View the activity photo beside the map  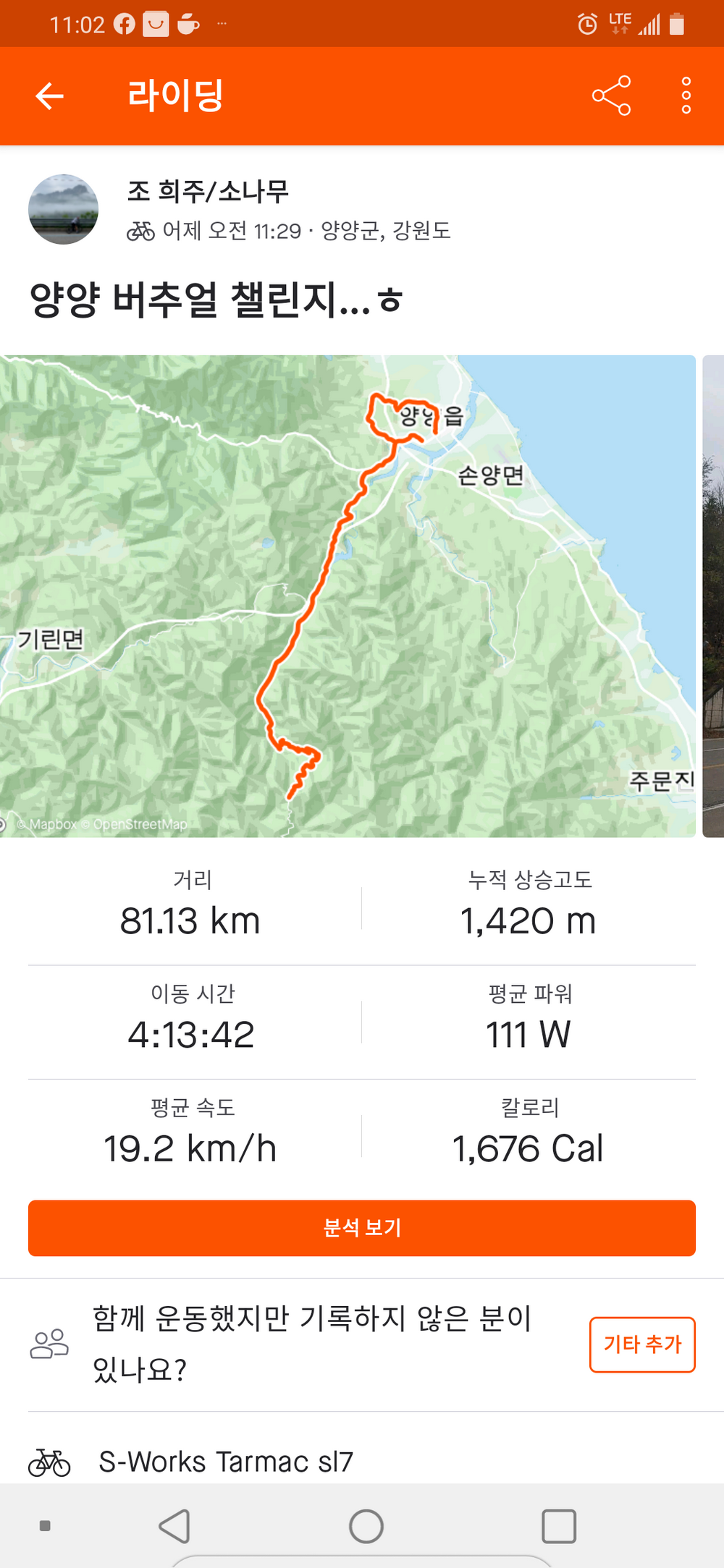714,596
